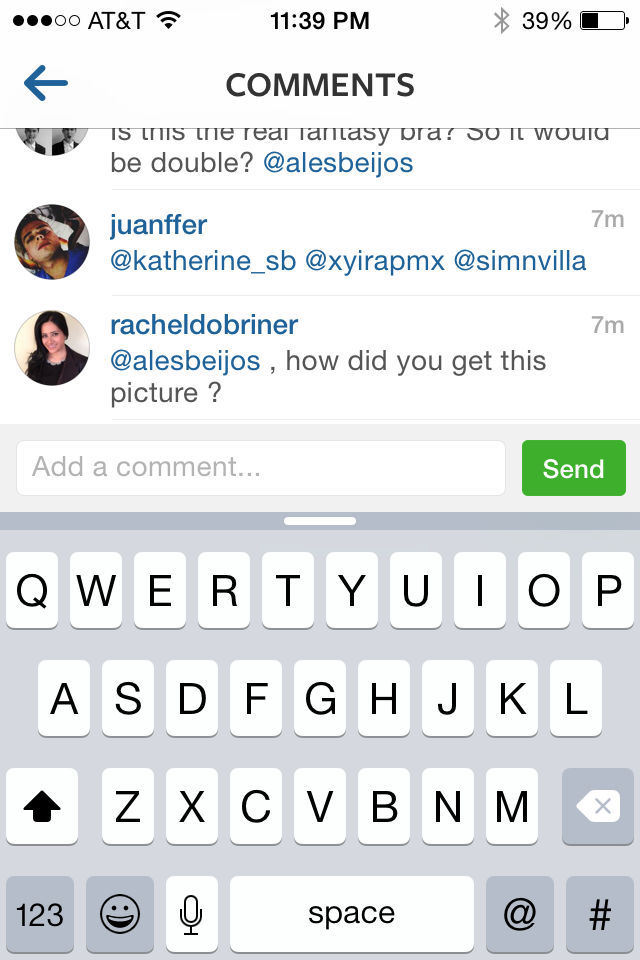Screen dimensions: 640x960
Task: Start dictation with the microphone key
Action: click(191, 913)
